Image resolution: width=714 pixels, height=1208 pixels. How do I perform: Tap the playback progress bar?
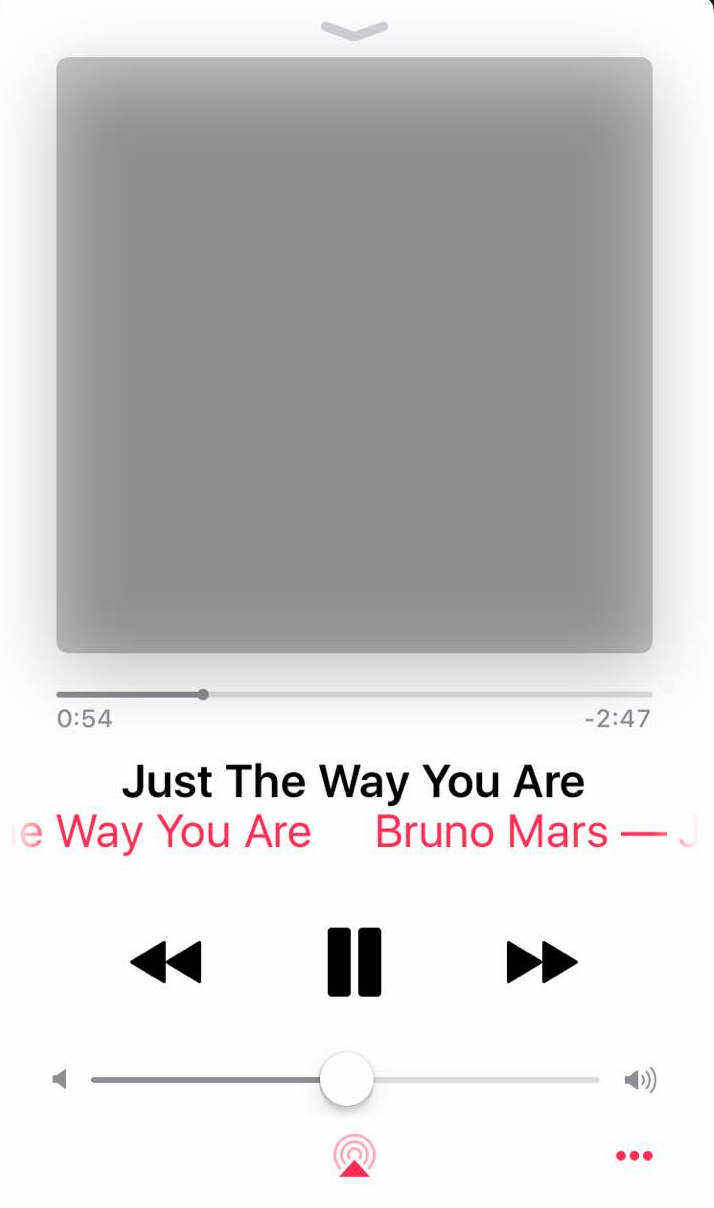coord(354,694)
